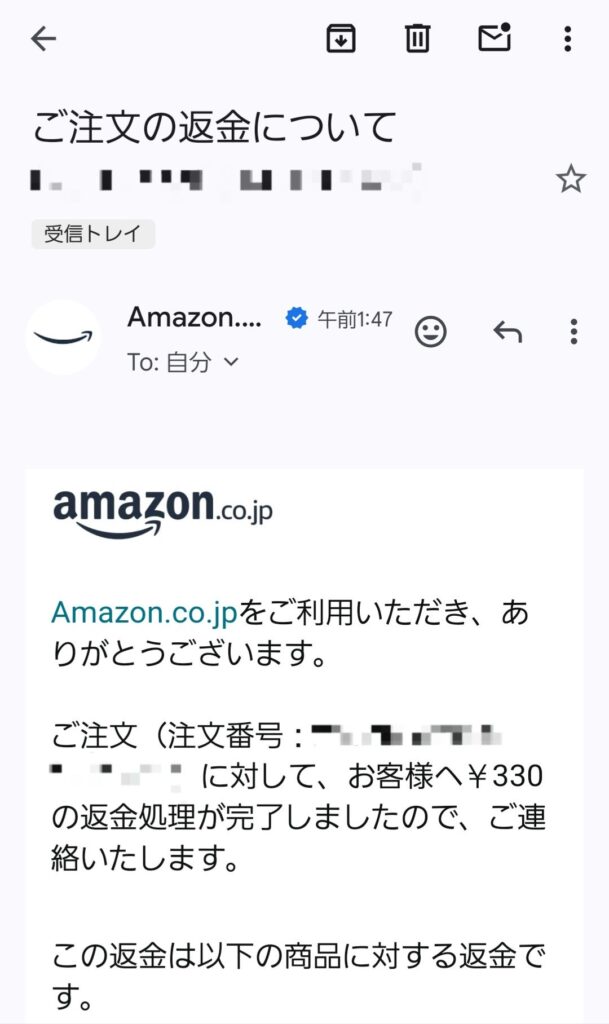
Task: Tap the 受信トレイ label chip
Action: click(x=93, y=234)
